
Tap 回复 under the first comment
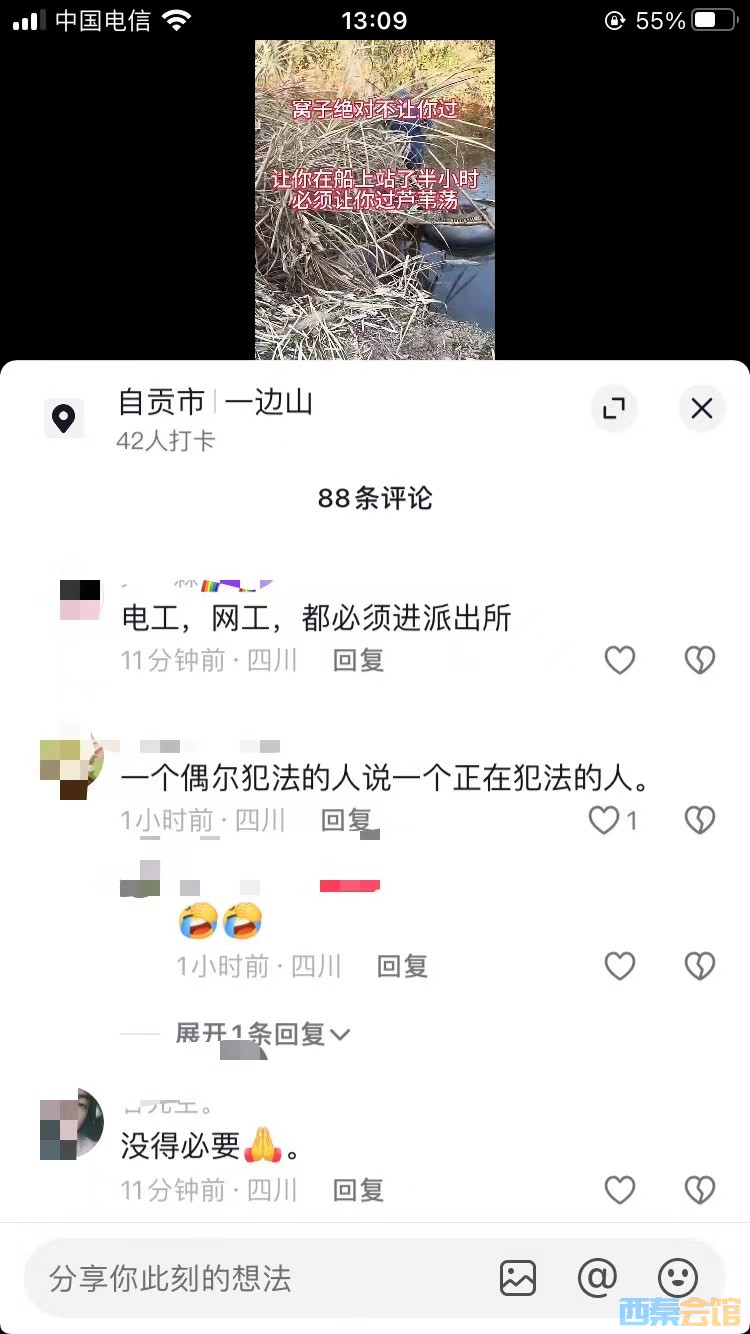pyautogui.click(x=357, y=660)
